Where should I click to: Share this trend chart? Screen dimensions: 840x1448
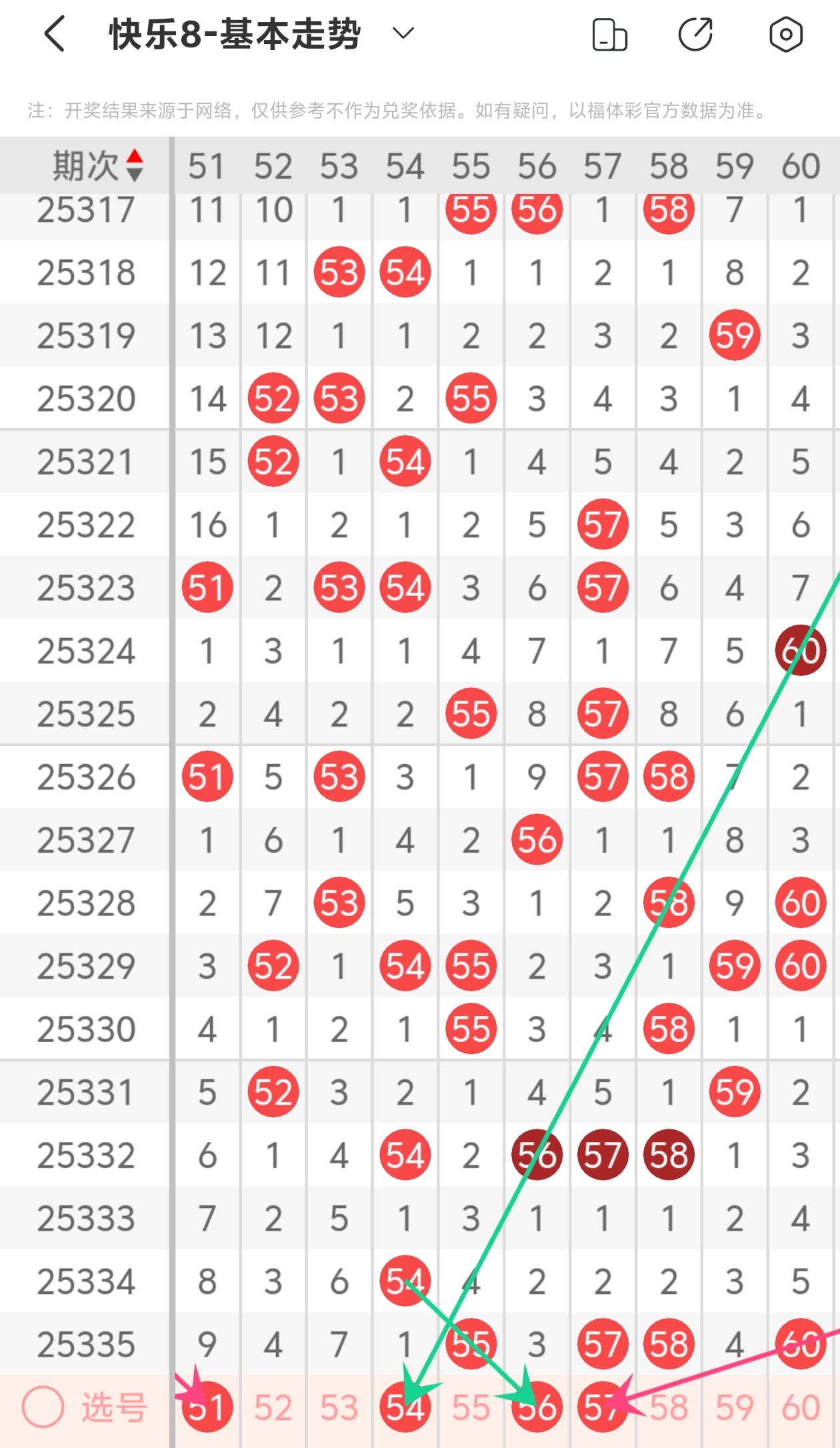(696, 35)
